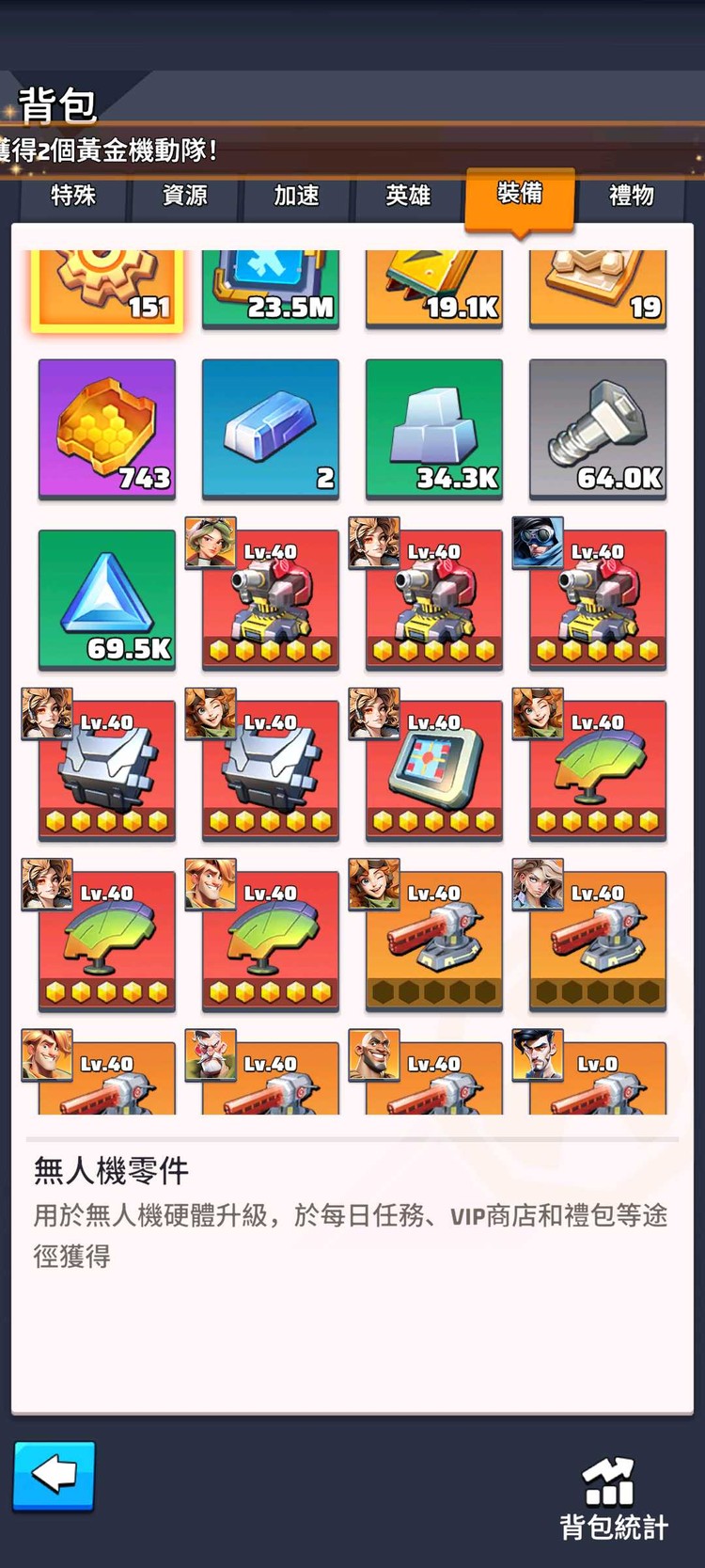Select the blue triangle crystal item 69.5K
Image resolution: width=705 pixels, height=1568 pixels.
[107, 599]
